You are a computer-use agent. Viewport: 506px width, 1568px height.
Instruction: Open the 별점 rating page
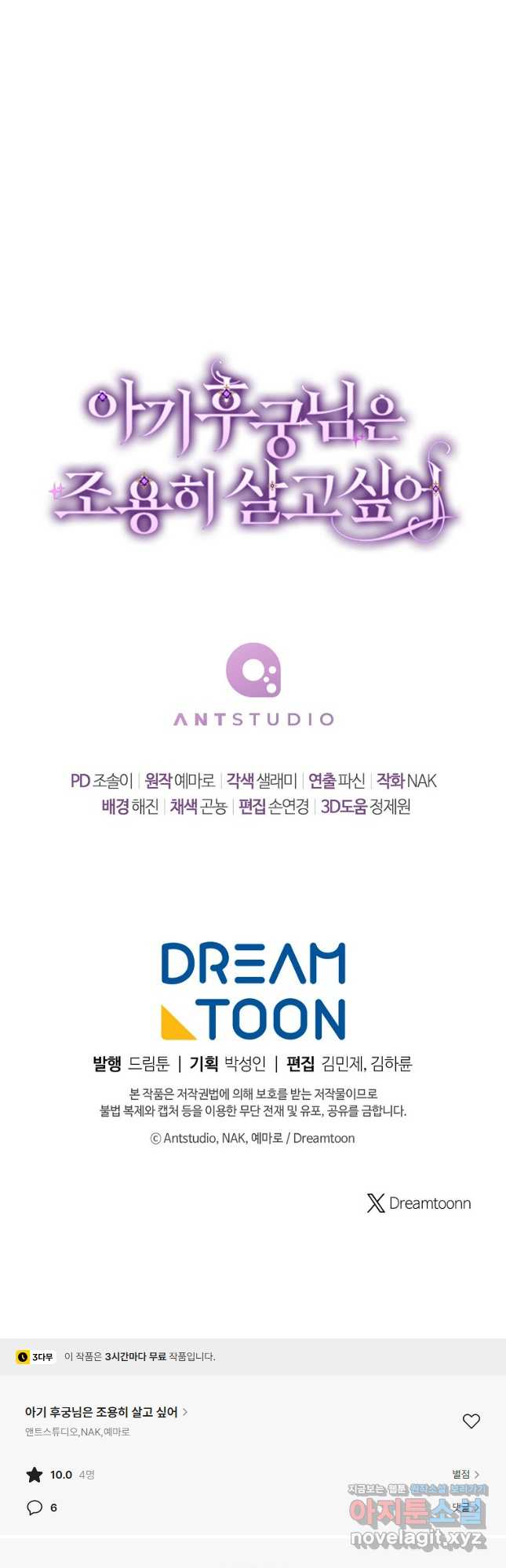(465, 1474)
